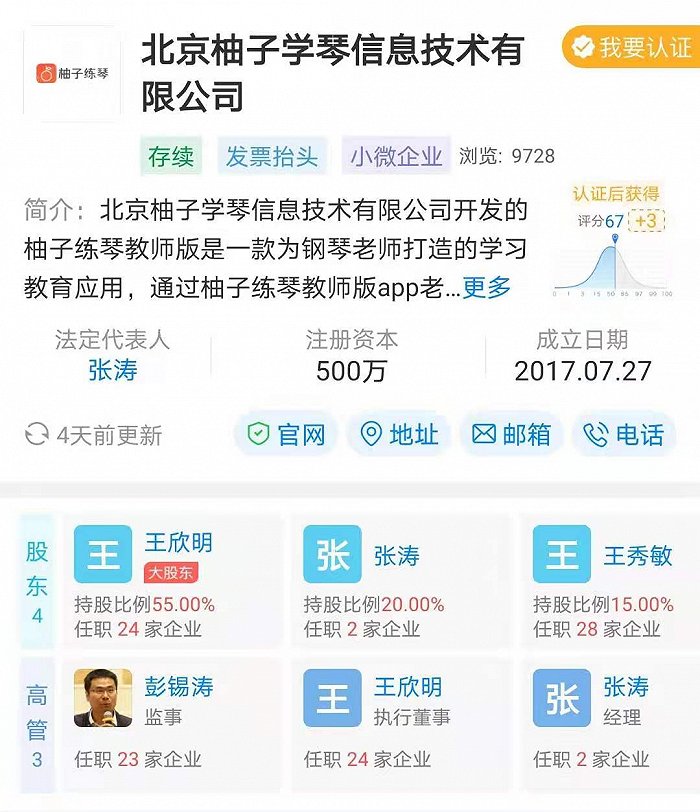
Task: Tap the 电话 button
Action: [624, 434]
